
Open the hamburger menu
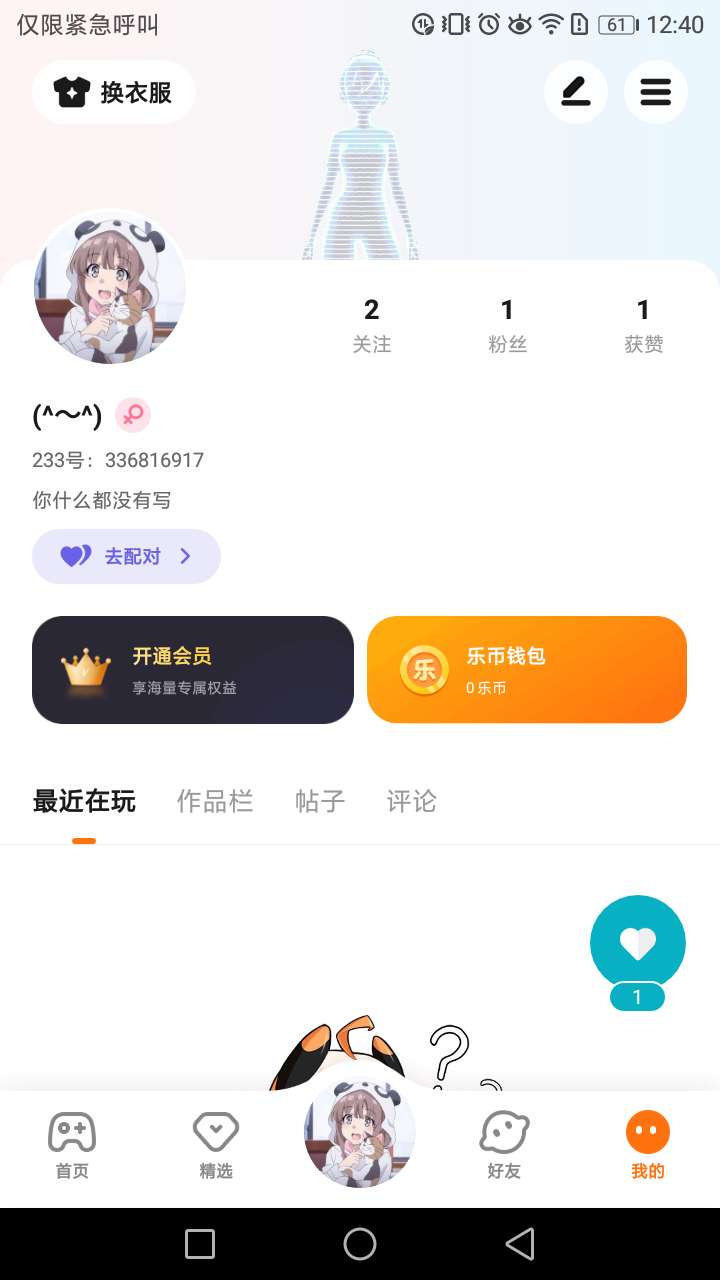coord(656,93)
